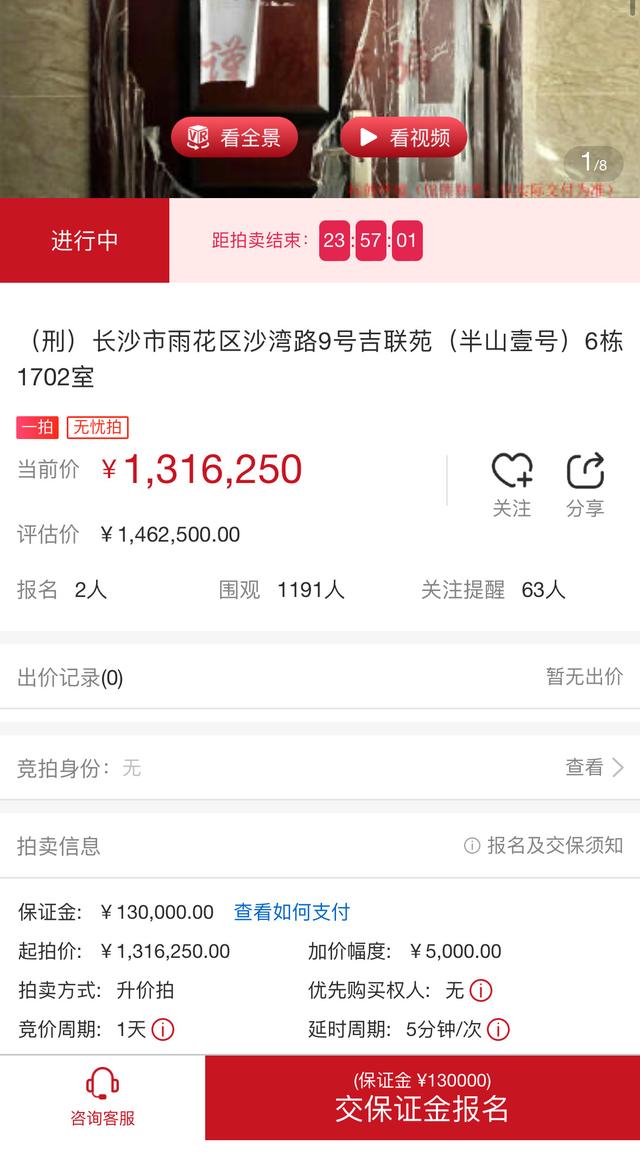This screenshot has width=640, height=1163.
Task: Show info about 竞价周期
Action: tap(163, 1029)
